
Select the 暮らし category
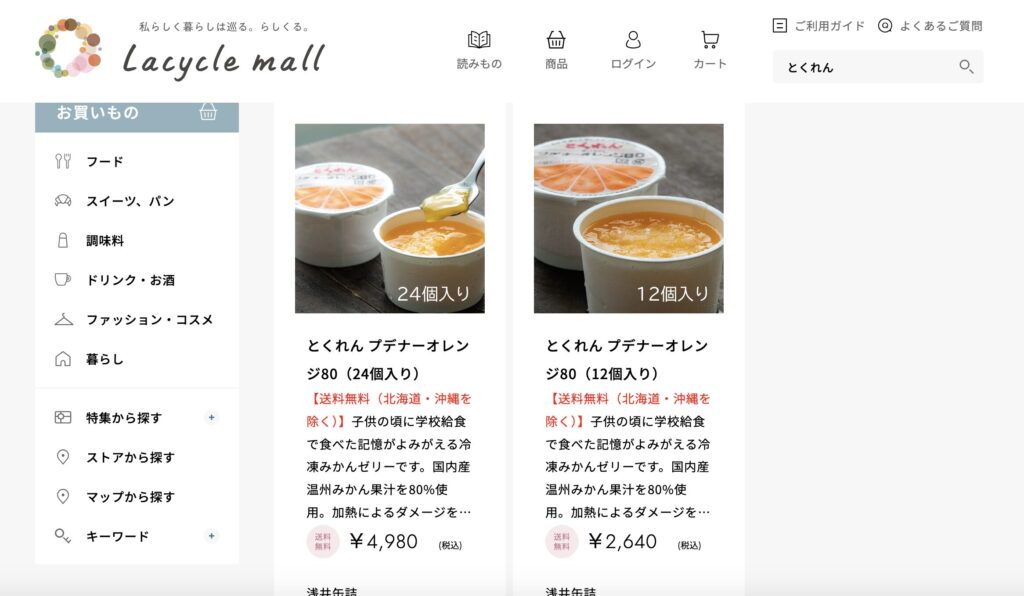(x=104, y=359)
